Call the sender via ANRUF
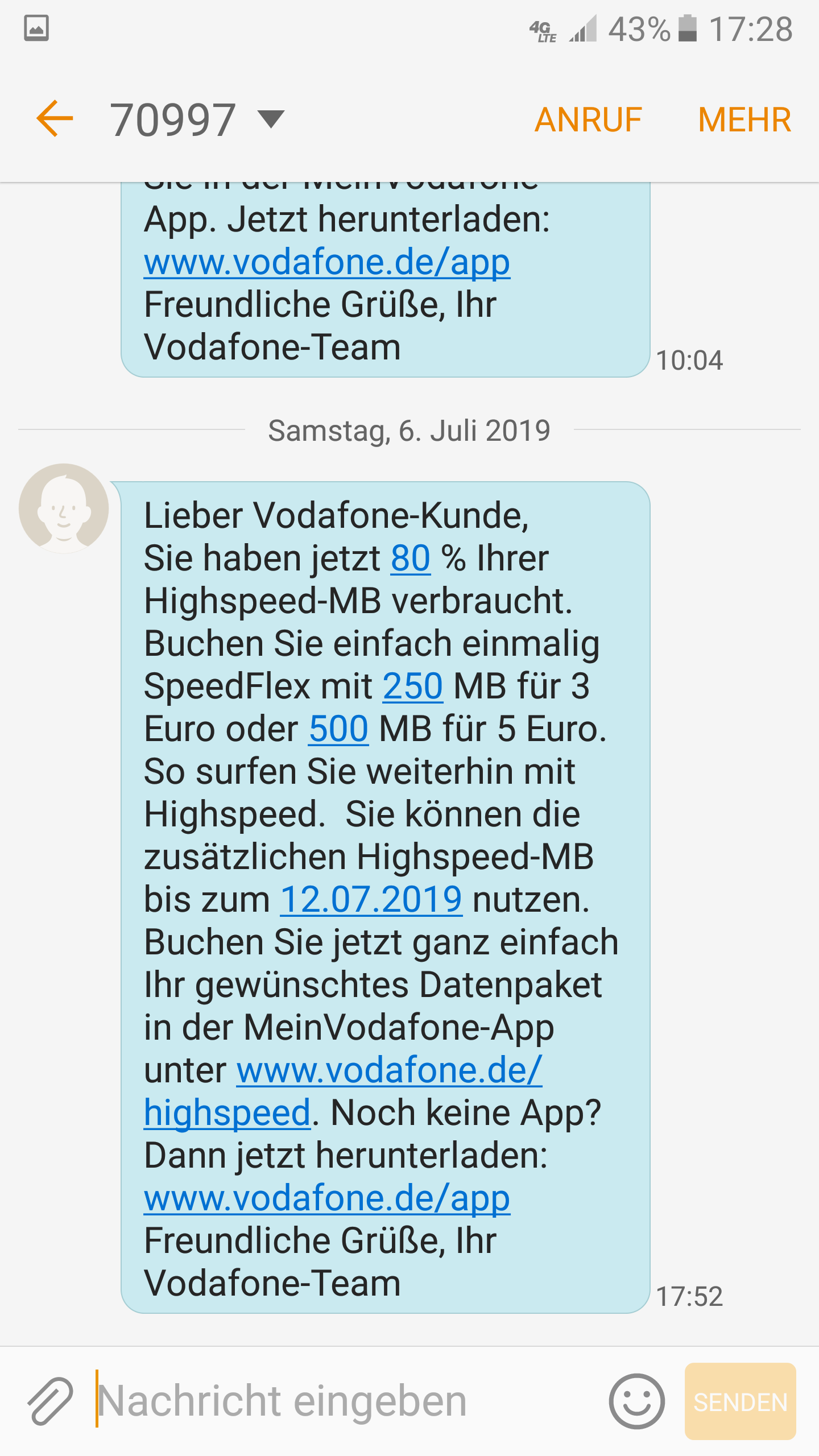 (x=588, y=119)
